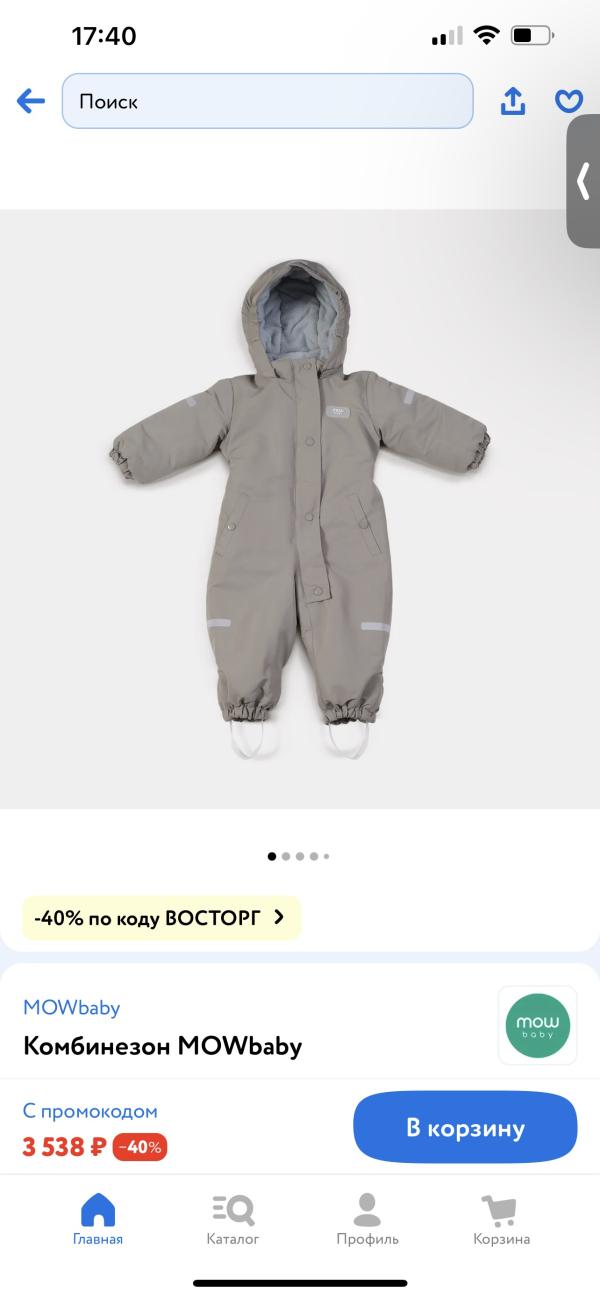Share this product
This screenshot has height=1297, width=600.
click(513, 101)
